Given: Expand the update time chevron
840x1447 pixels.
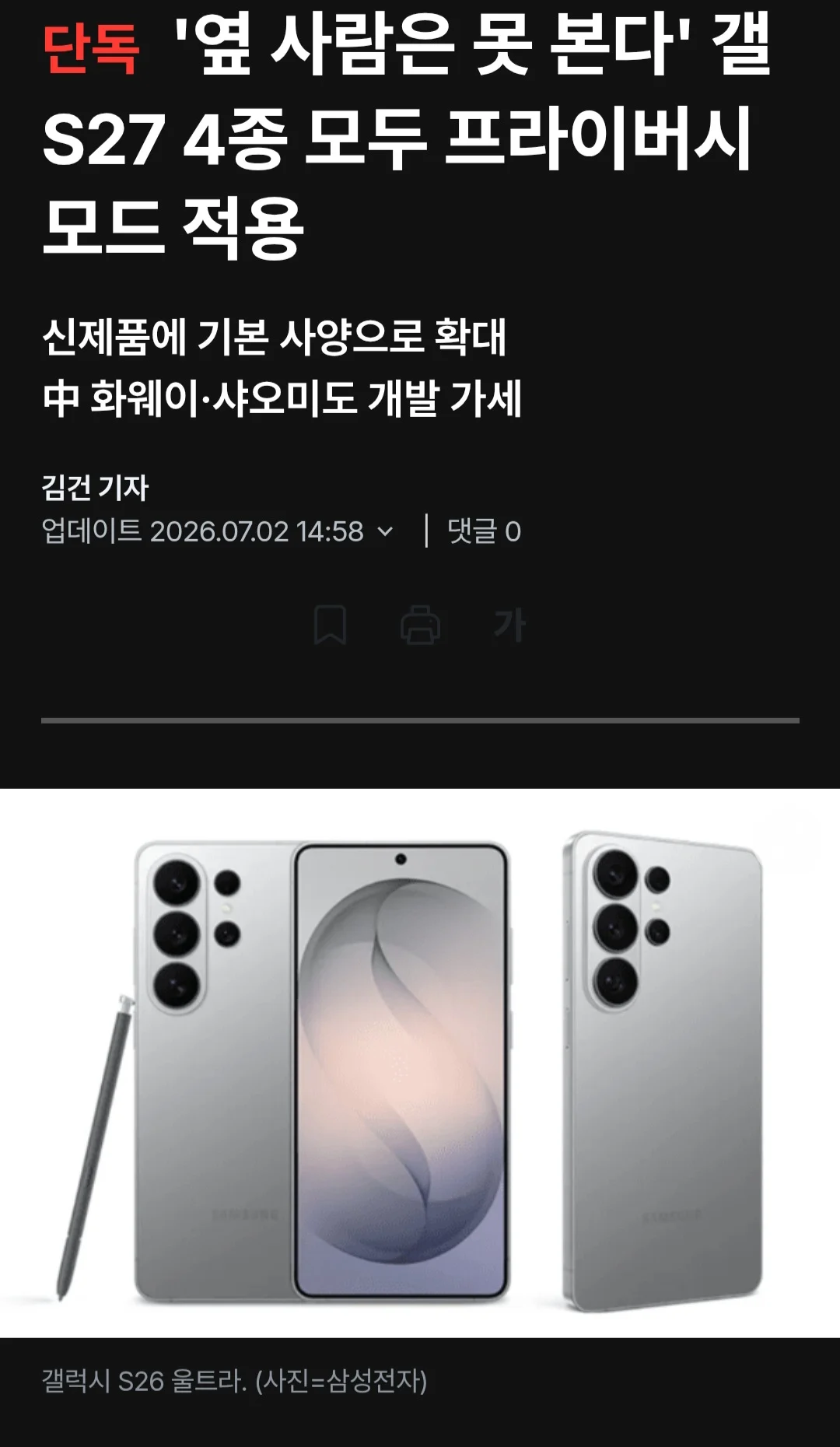Looking at the screenshot, I should pyautogui.click(x=385, y=532).
